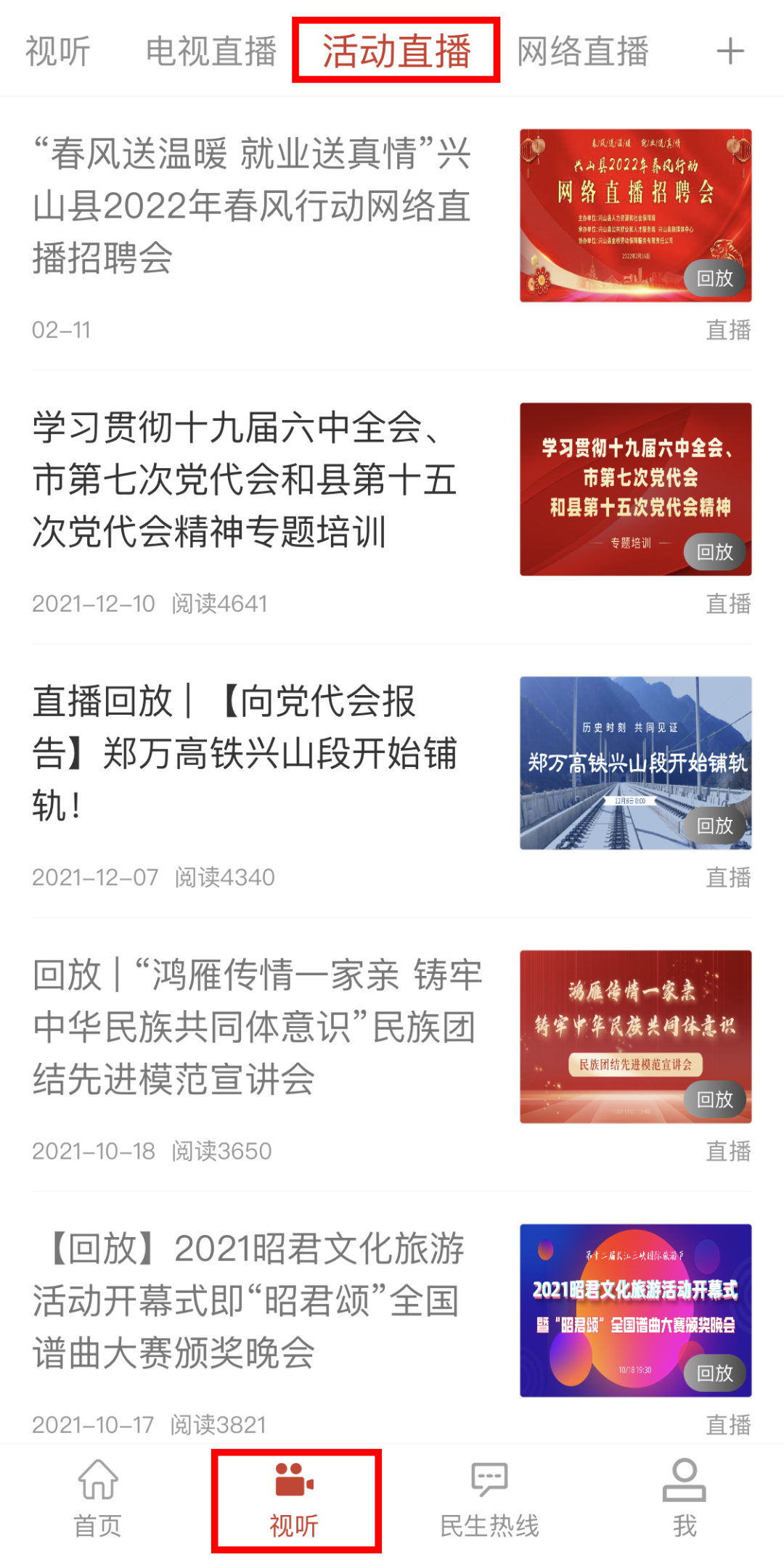Screen dimensions: 784x1568
Task: Tap the plus icon next to 网络直播
Action: (x=731, y=51)
